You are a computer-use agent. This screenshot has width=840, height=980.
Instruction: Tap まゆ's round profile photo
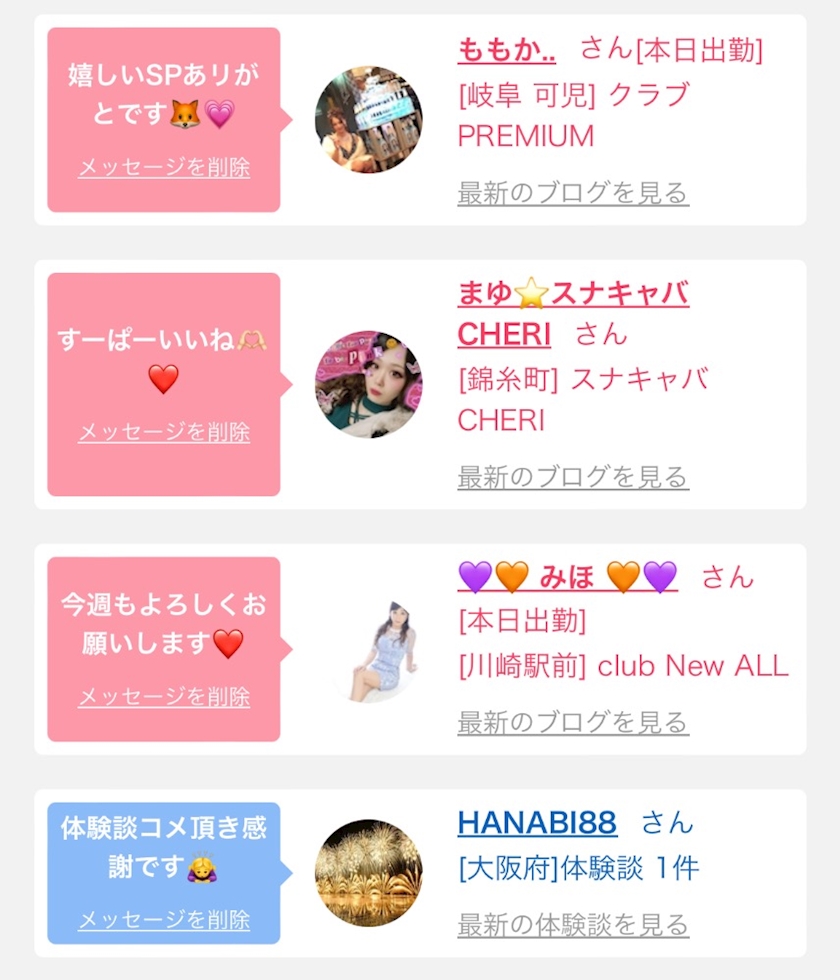368,385
